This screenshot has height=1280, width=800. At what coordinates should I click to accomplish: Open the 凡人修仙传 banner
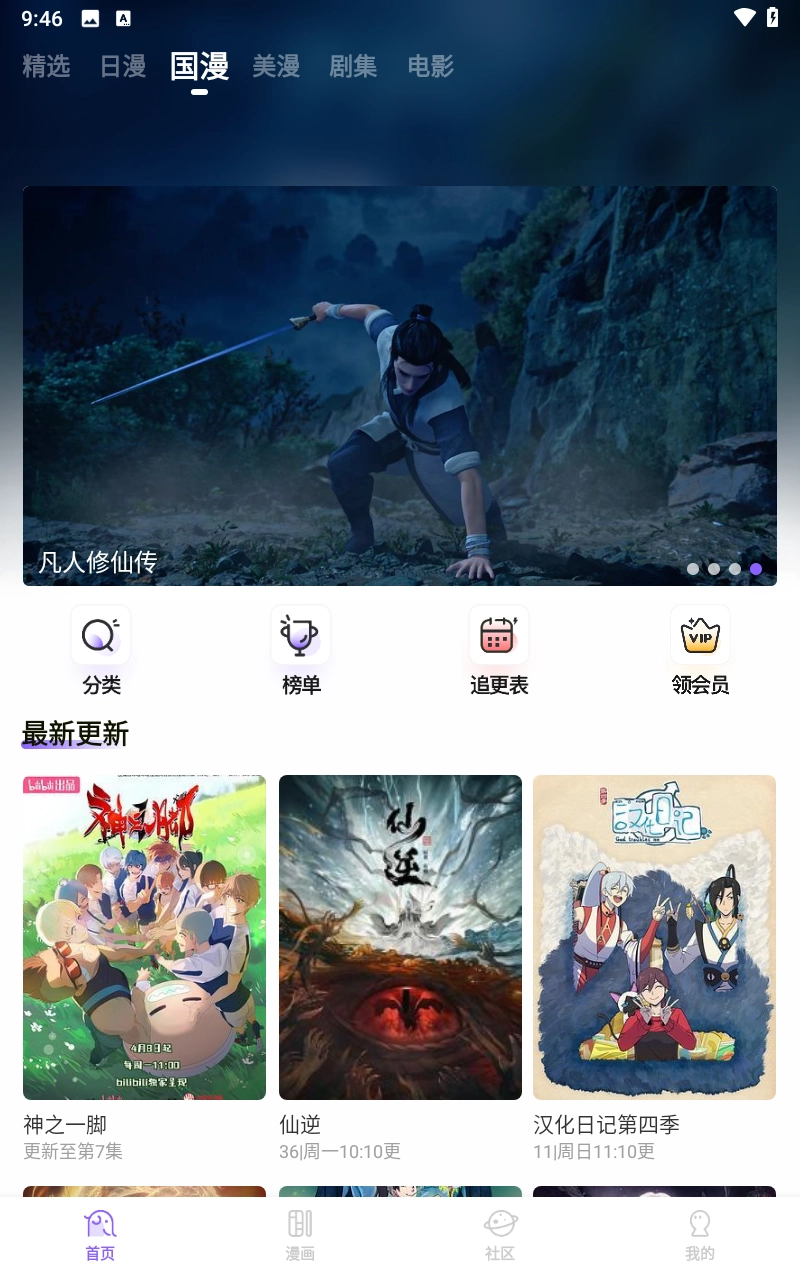pyautogui.click(x=400, y=384)
